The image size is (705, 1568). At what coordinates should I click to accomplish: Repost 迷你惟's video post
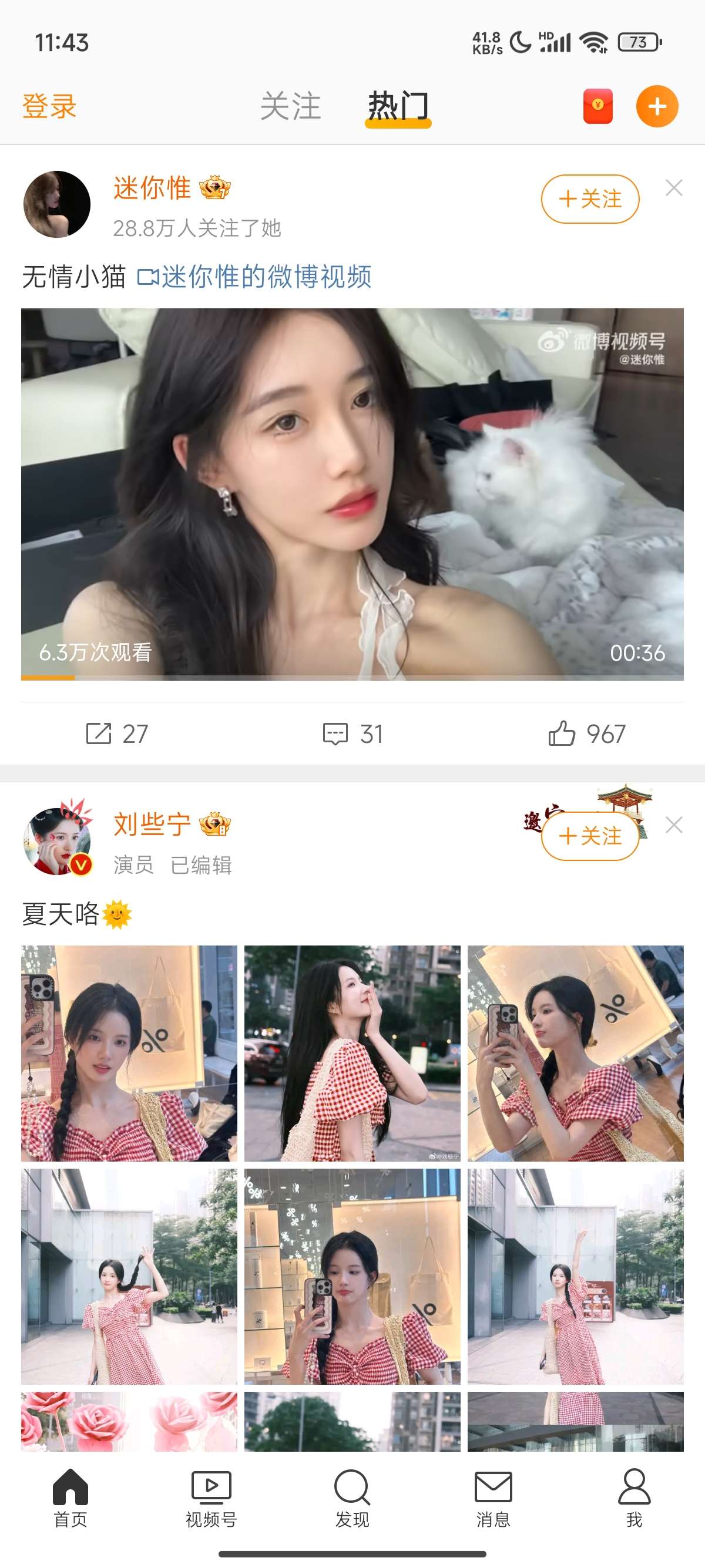[x=117, y=733]
